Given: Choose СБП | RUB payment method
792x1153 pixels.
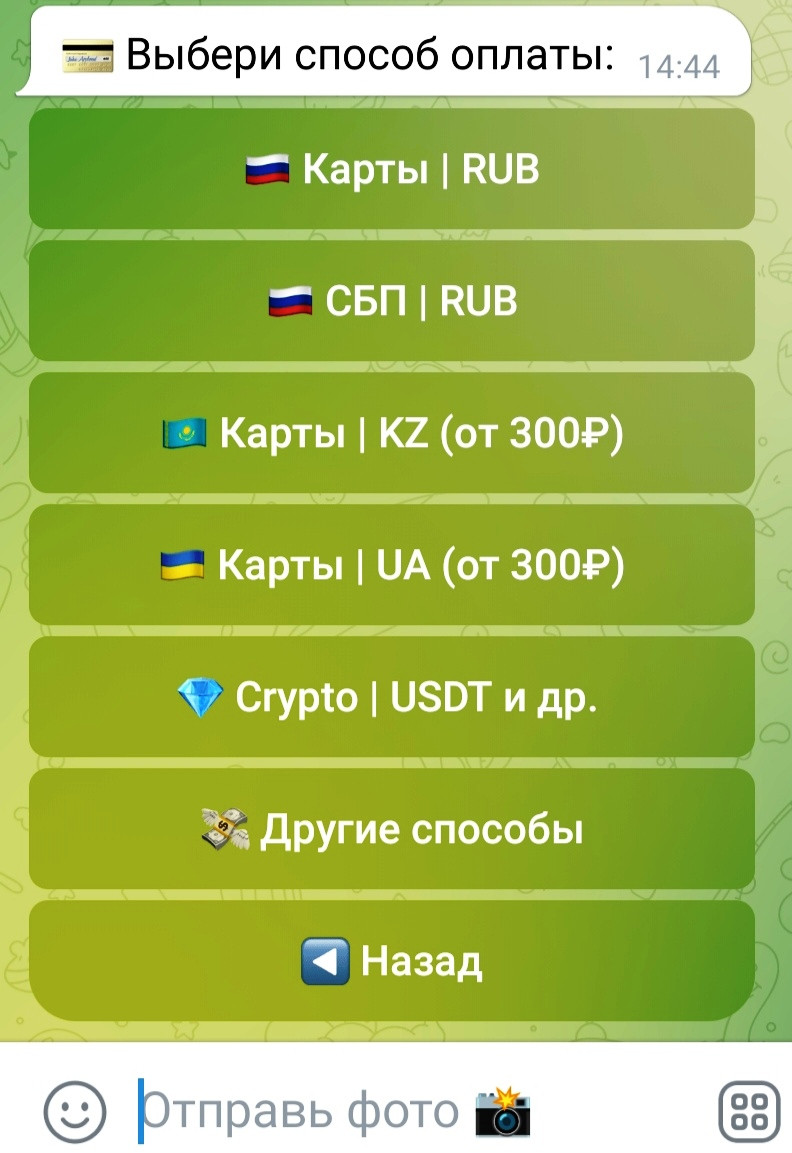Looking at the screenshot, I should coord(392,301).
